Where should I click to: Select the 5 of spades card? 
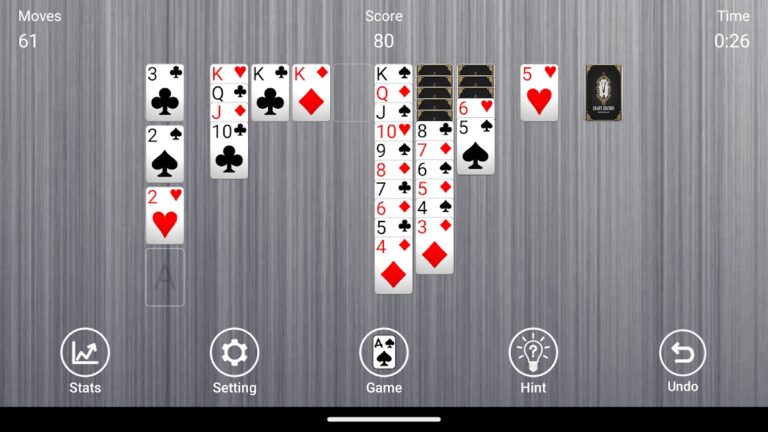point(476,150)
